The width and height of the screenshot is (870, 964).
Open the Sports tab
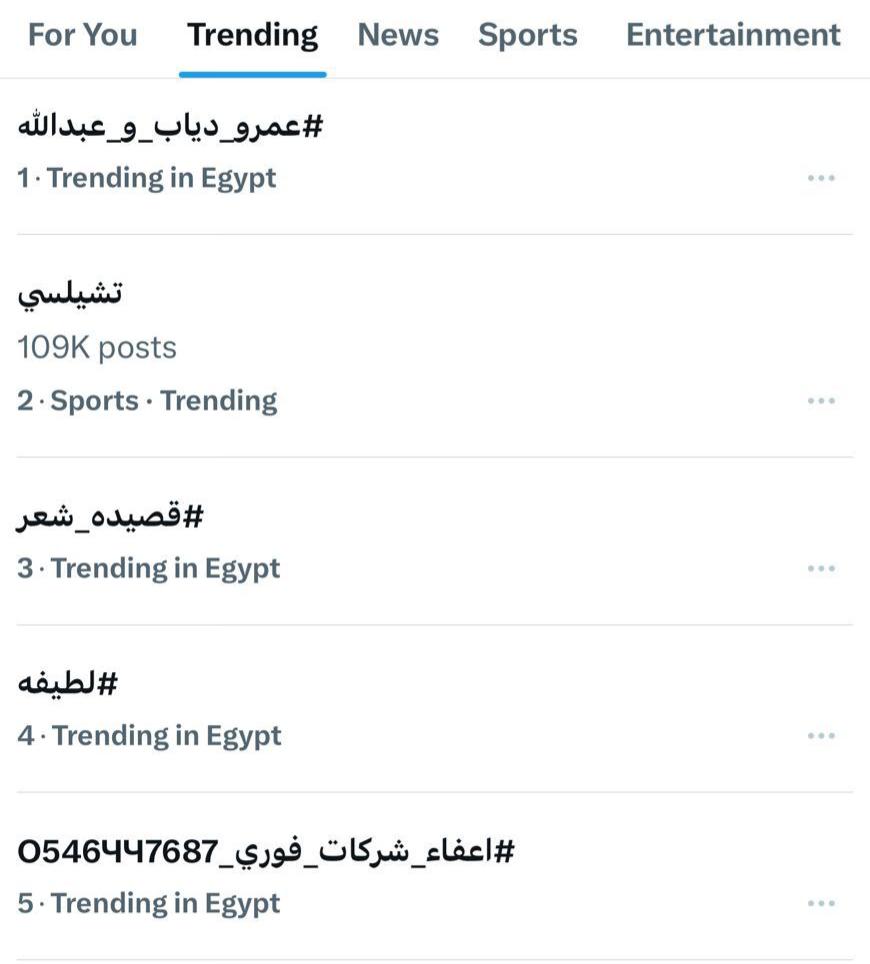(x=527, y=35)
